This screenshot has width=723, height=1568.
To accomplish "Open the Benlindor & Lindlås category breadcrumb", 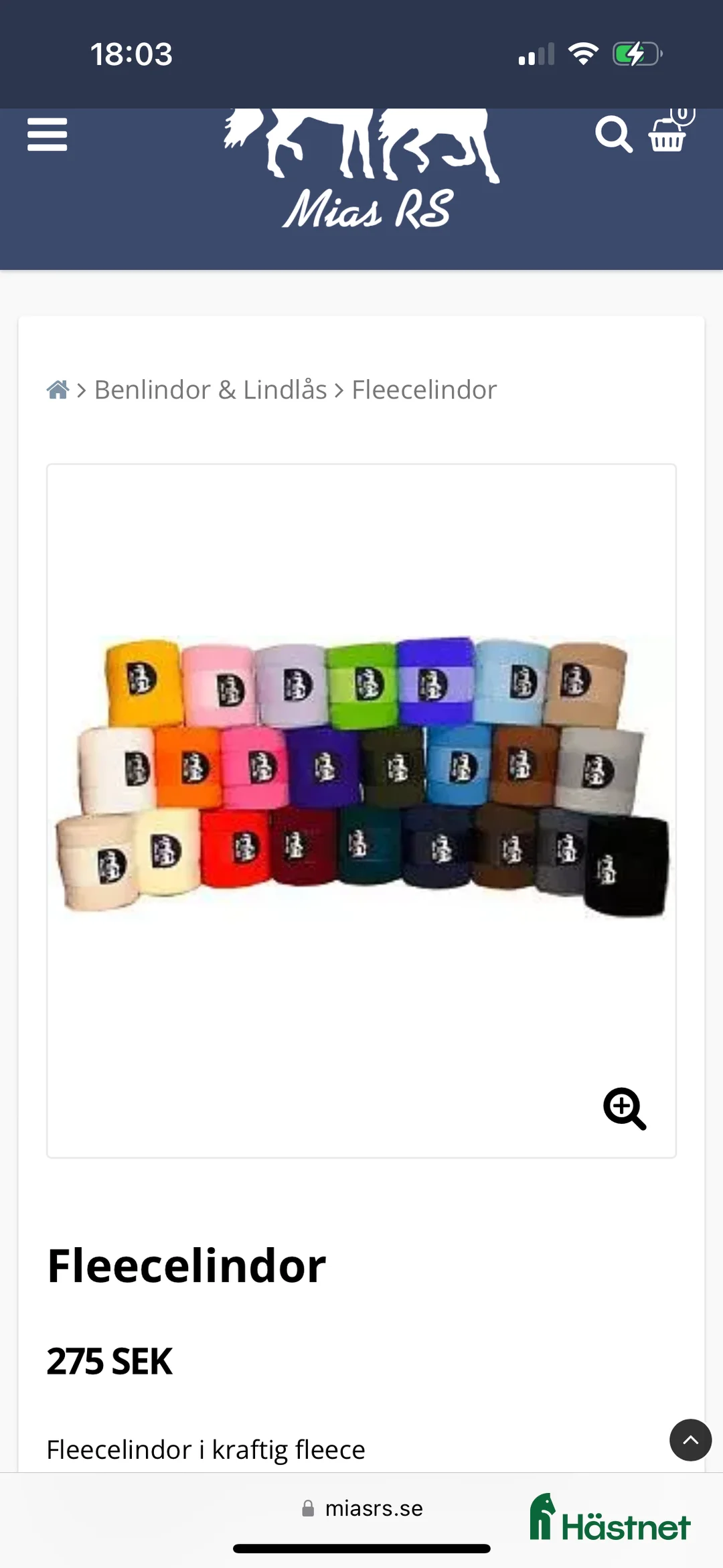I will [x=210, y=390].
